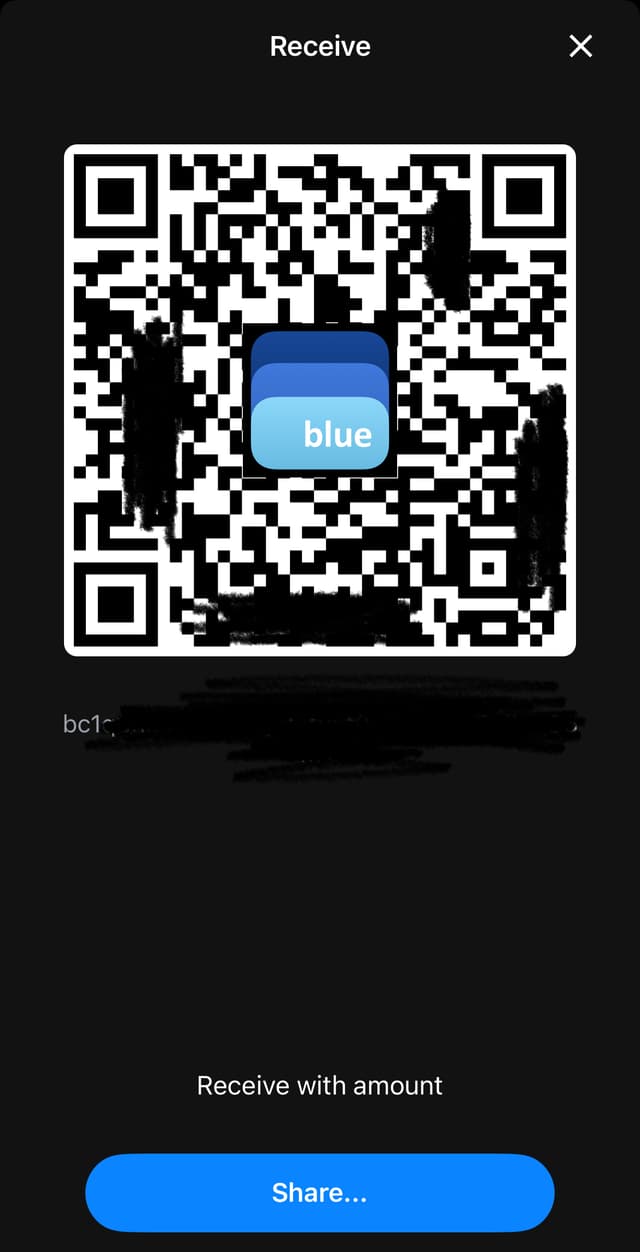Viewport: 640px width, 1252px height.
Task: Share the receive address
Action: (x=320, y=1193)
